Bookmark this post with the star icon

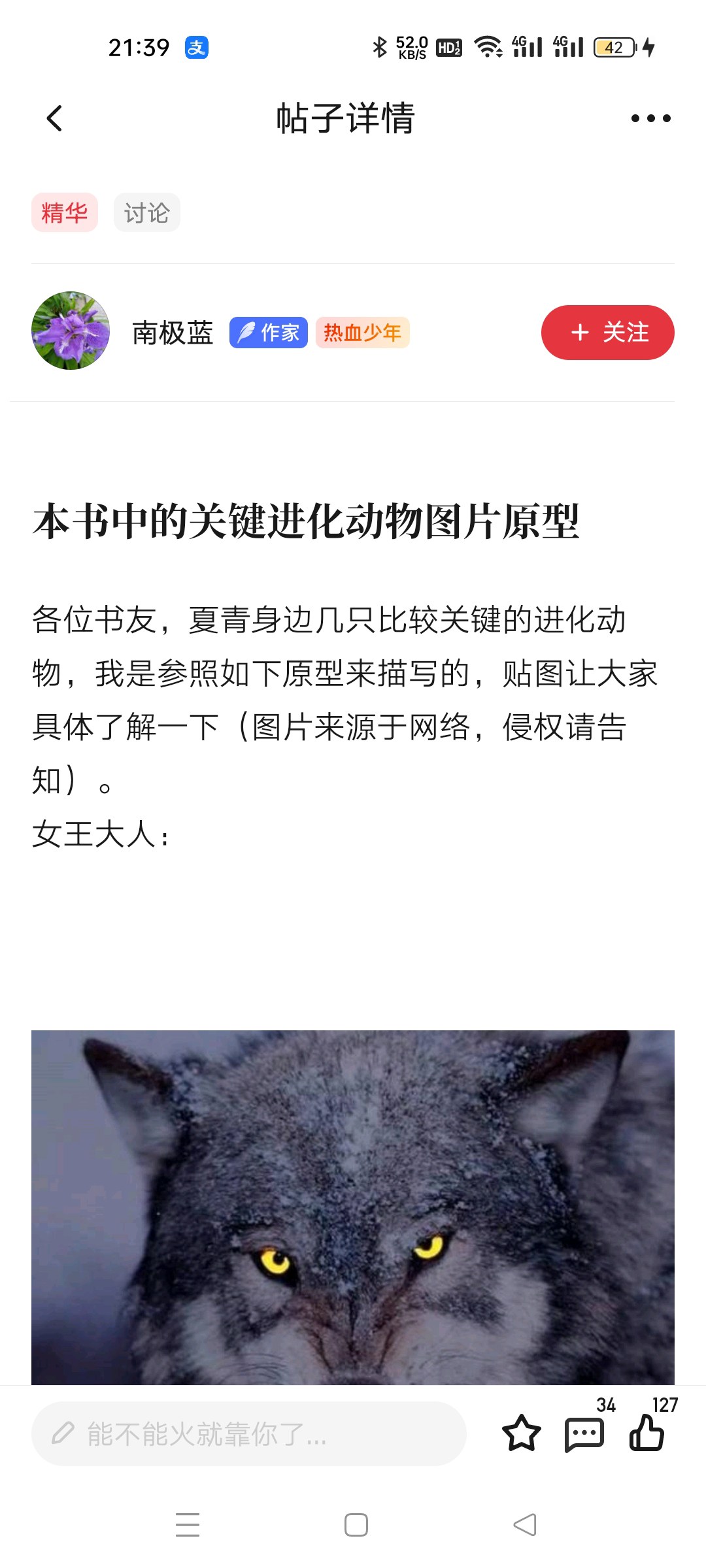pos(521,1433)
